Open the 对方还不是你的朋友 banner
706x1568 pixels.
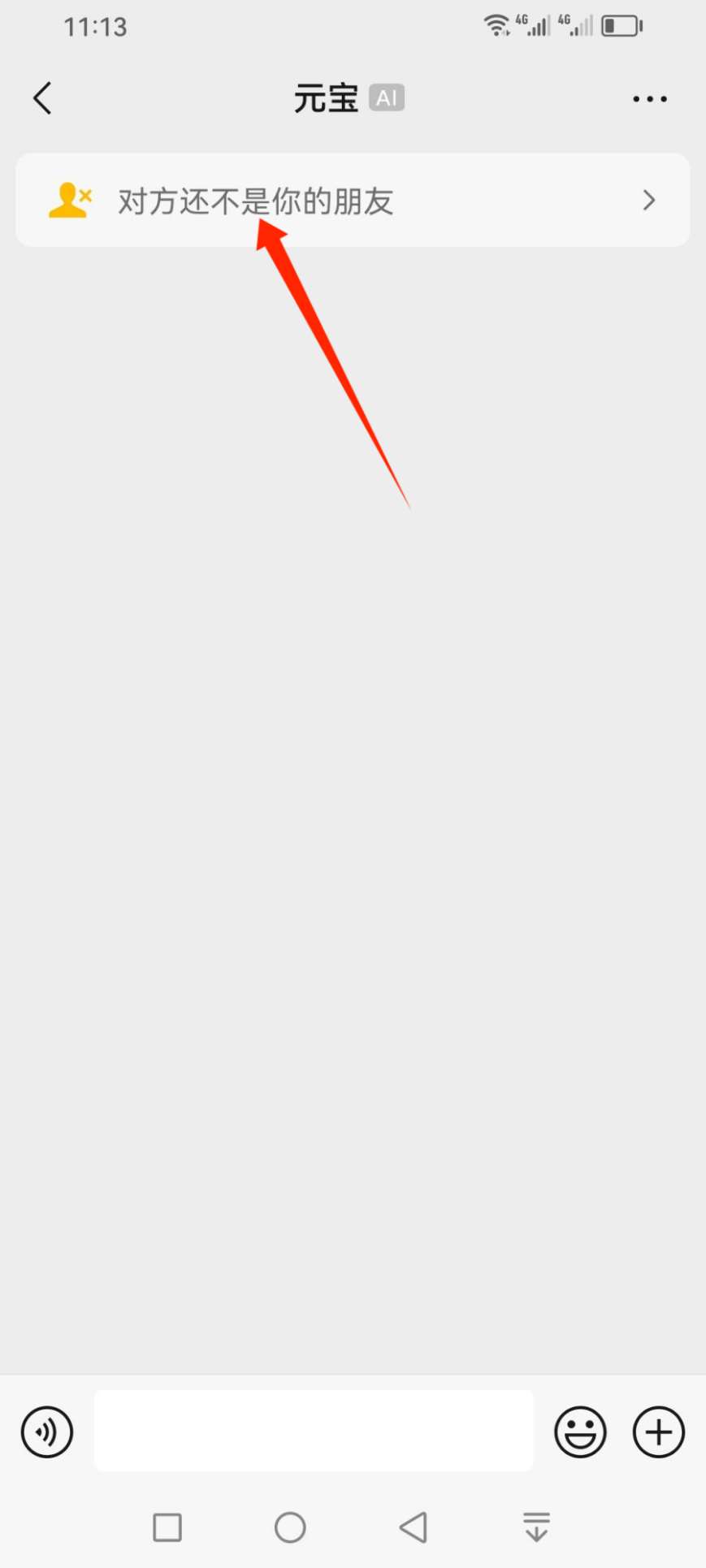pyautogui.click(x=353, y=200)
